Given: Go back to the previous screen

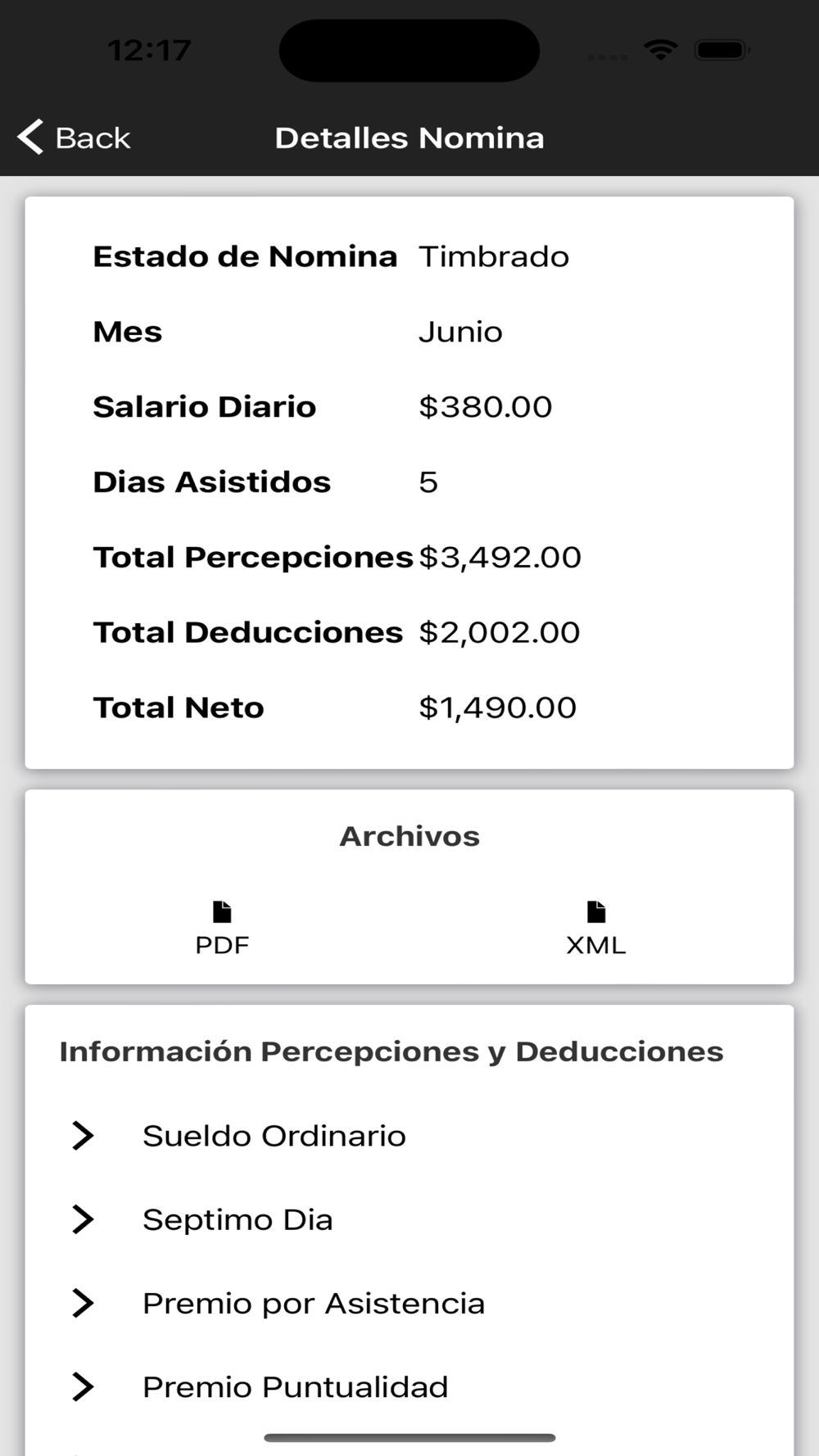Looking at the screenshot, I should click(x=75, y=138).
